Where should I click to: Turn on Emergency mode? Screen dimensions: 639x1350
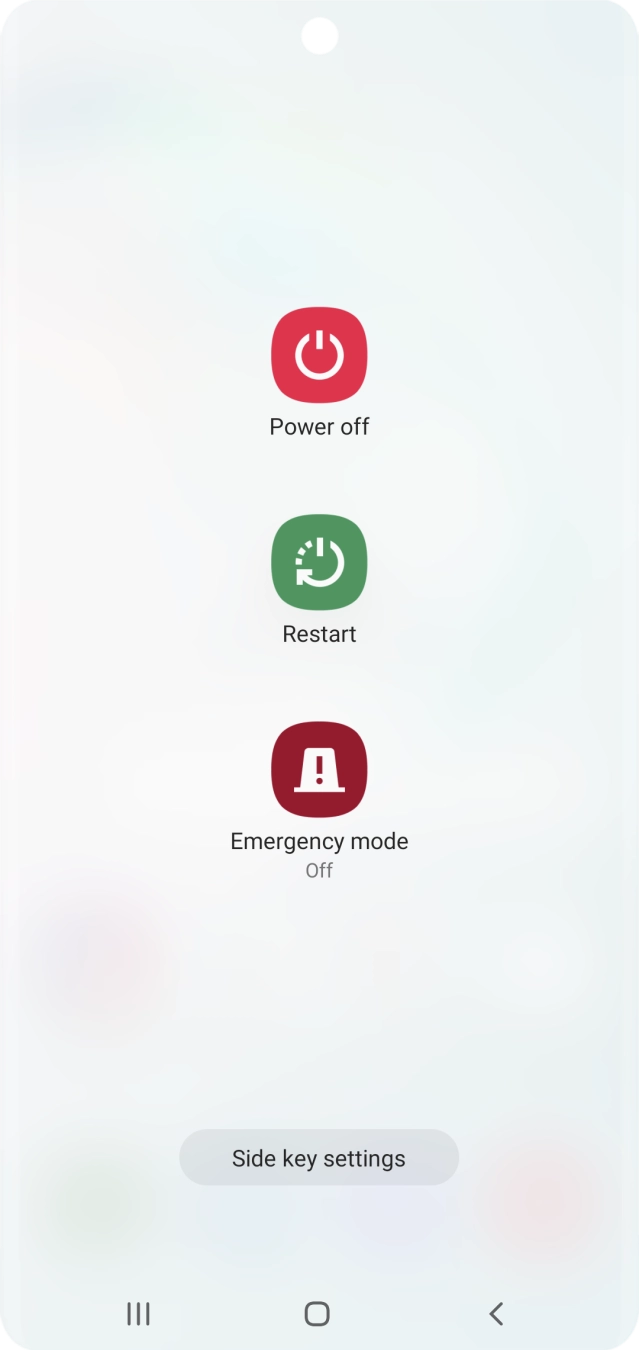[319, 769]
